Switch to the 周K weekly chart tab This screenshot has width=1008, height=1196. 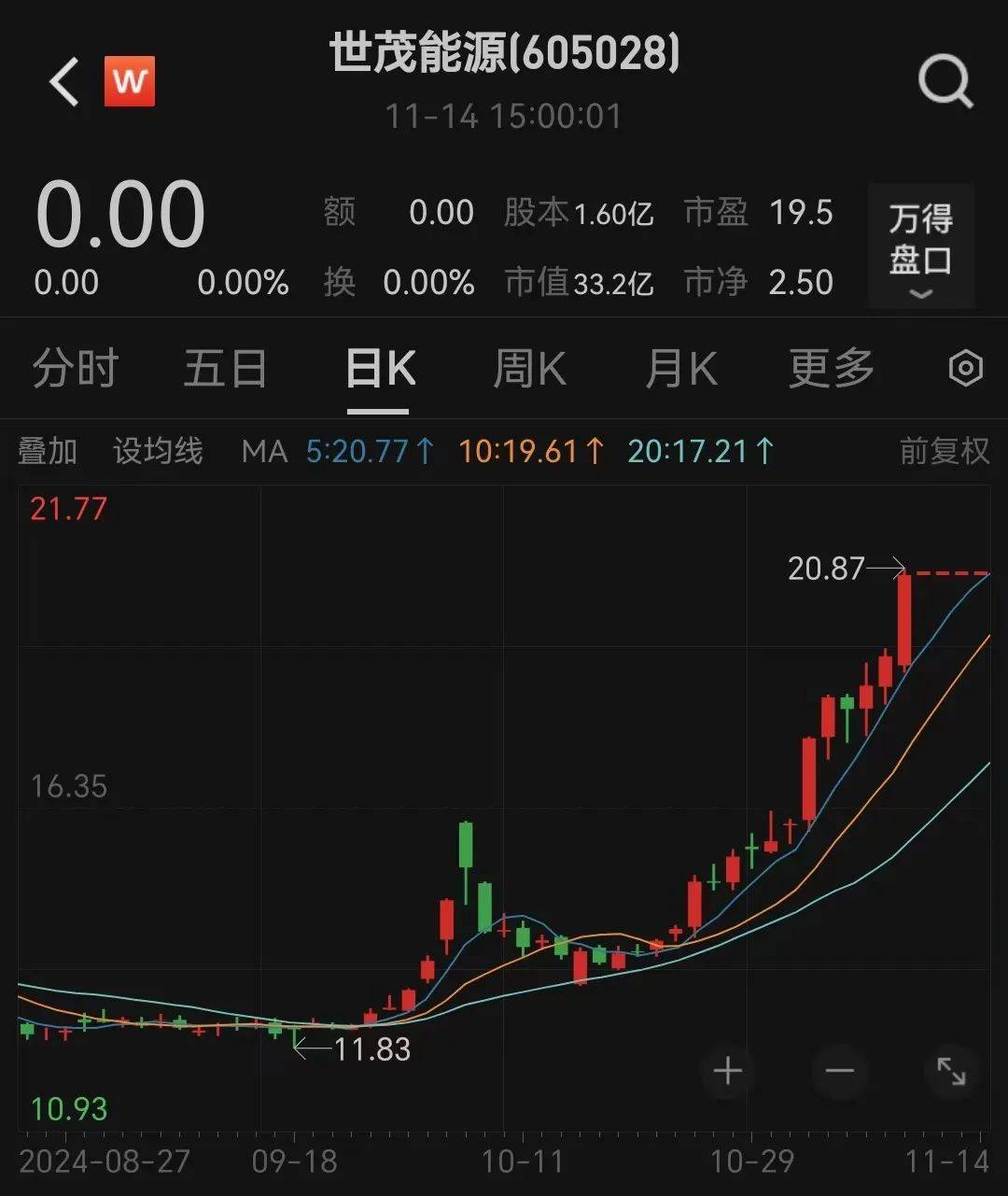[529, 369]
